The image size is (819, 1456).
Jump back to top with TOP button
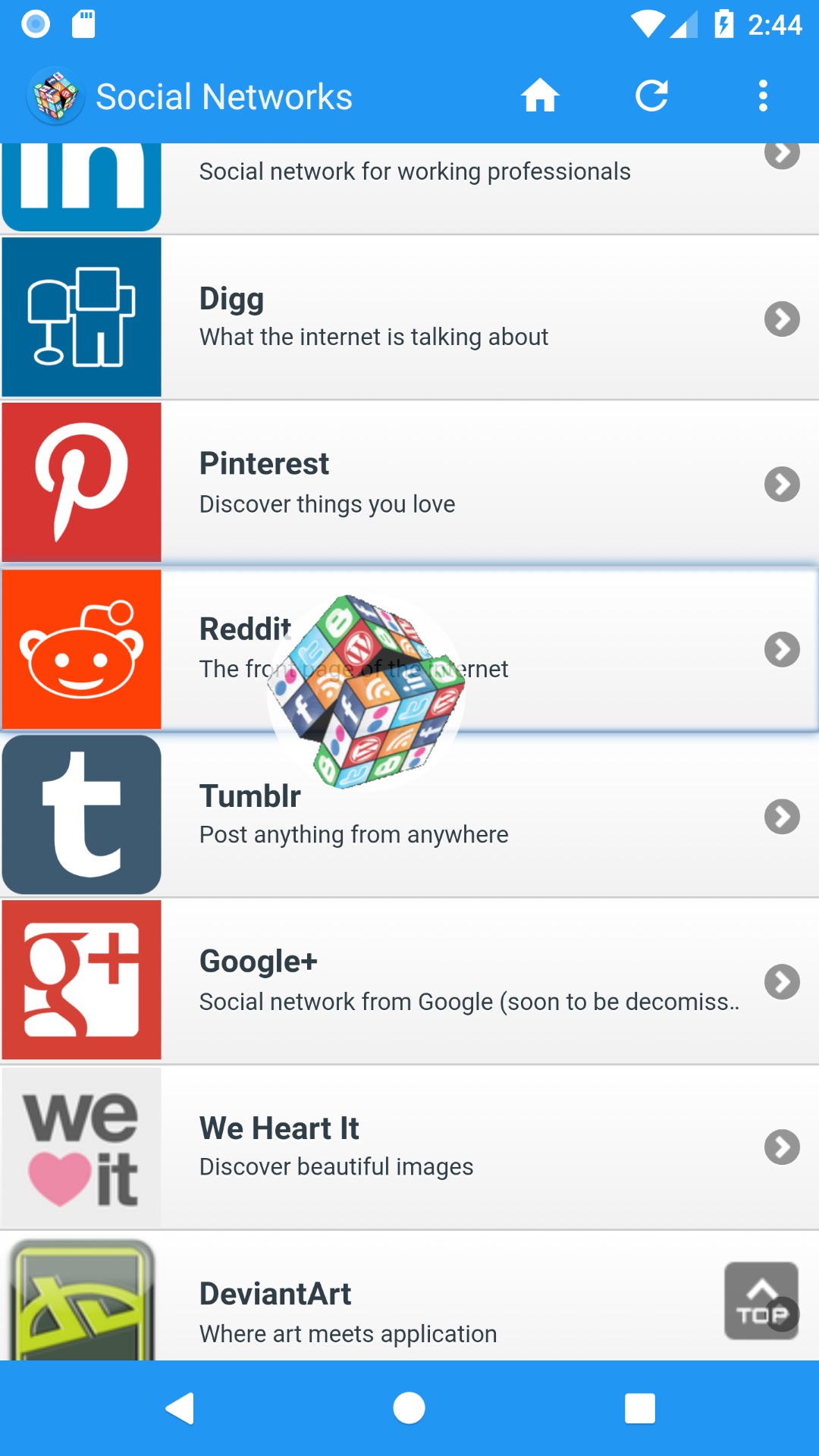point(761,1300)
